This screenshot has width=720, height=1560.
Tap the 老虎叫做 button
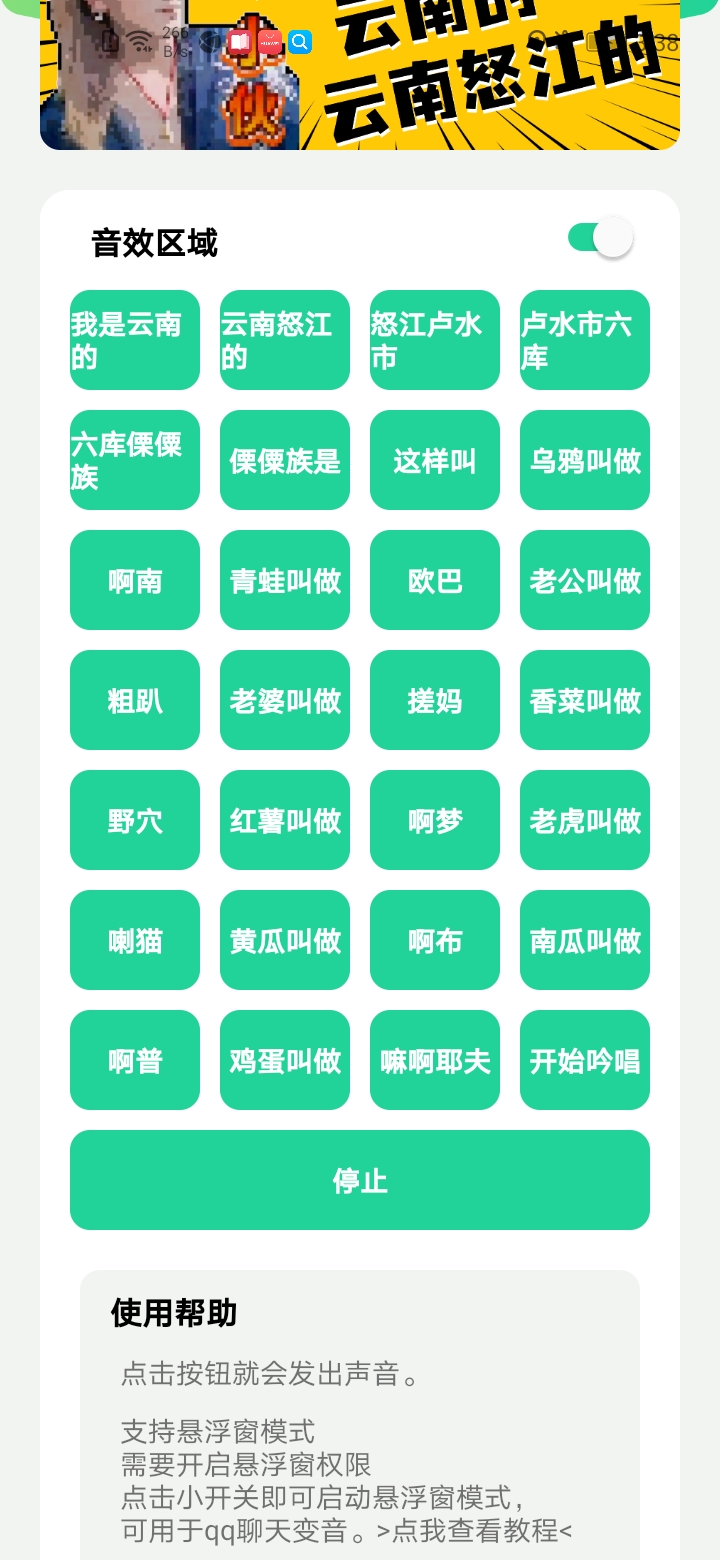tap(585, 820)
